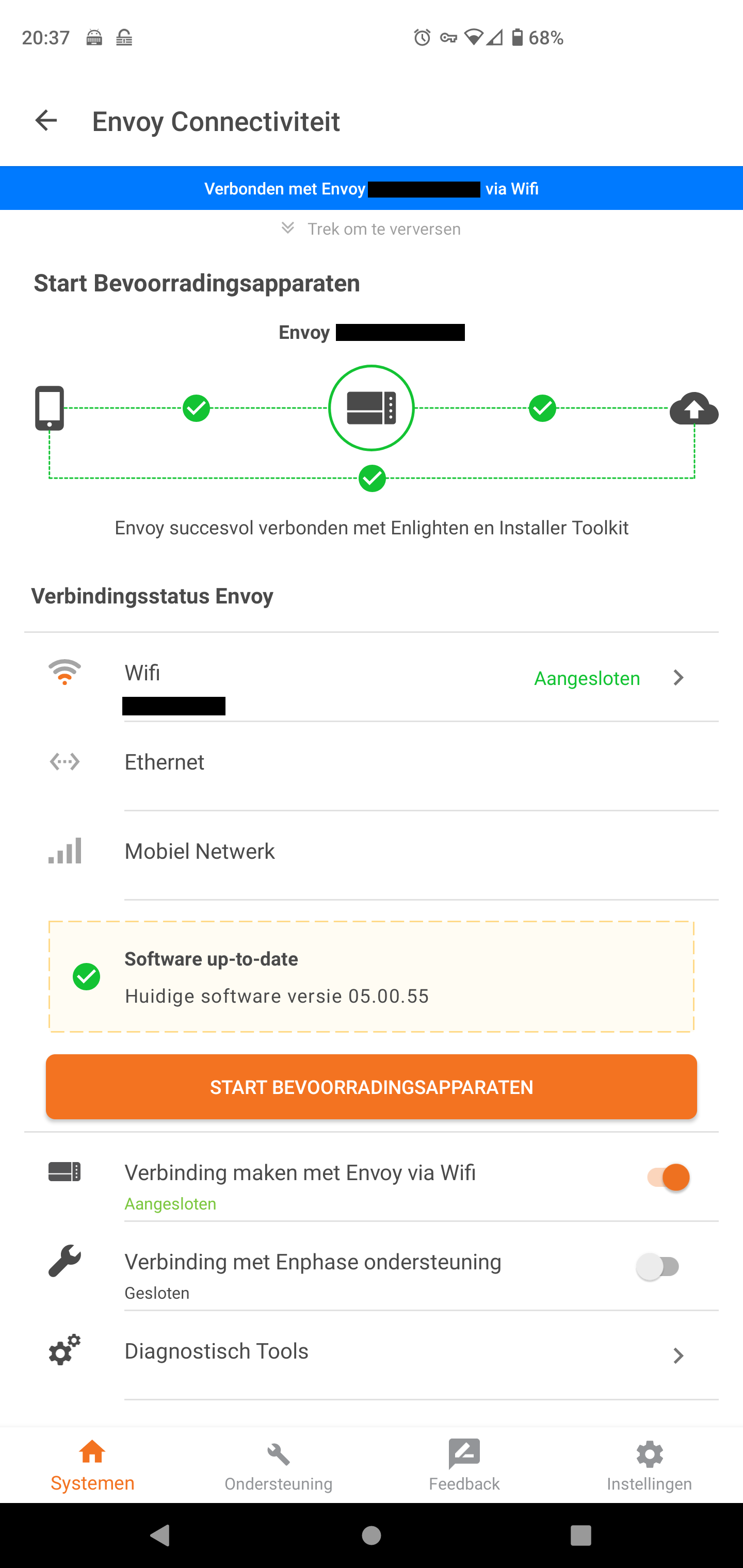Open the Mobiel Netwerk row

[x=402, y=851]
